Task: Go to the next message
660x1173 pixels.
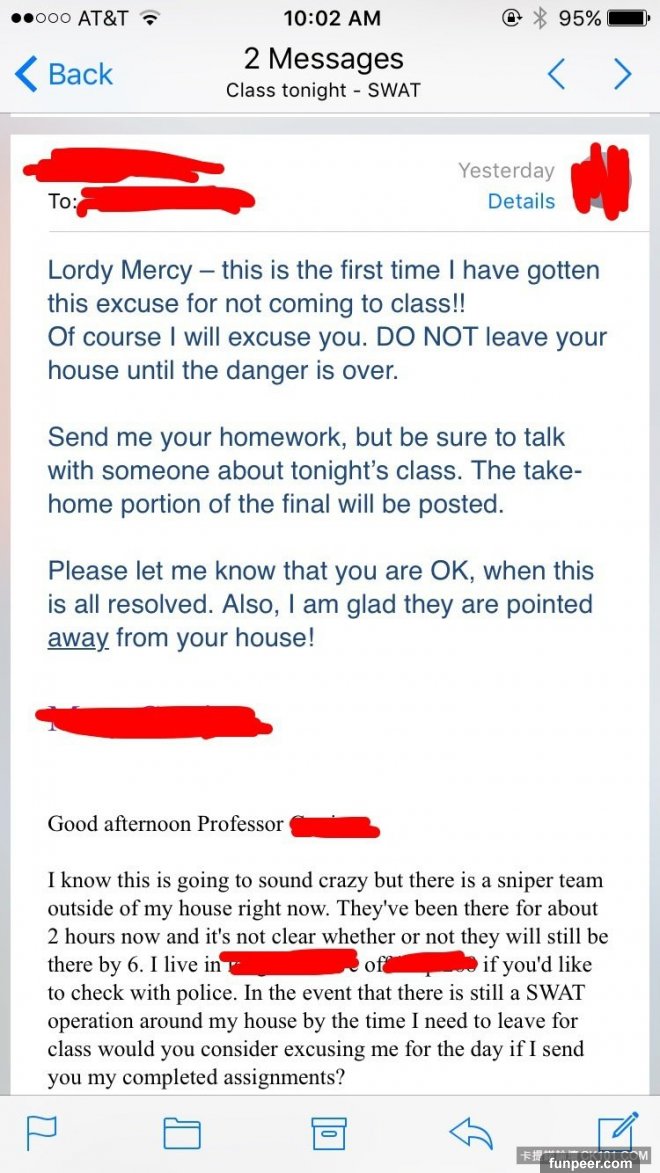Action: [x=622, y=74]
